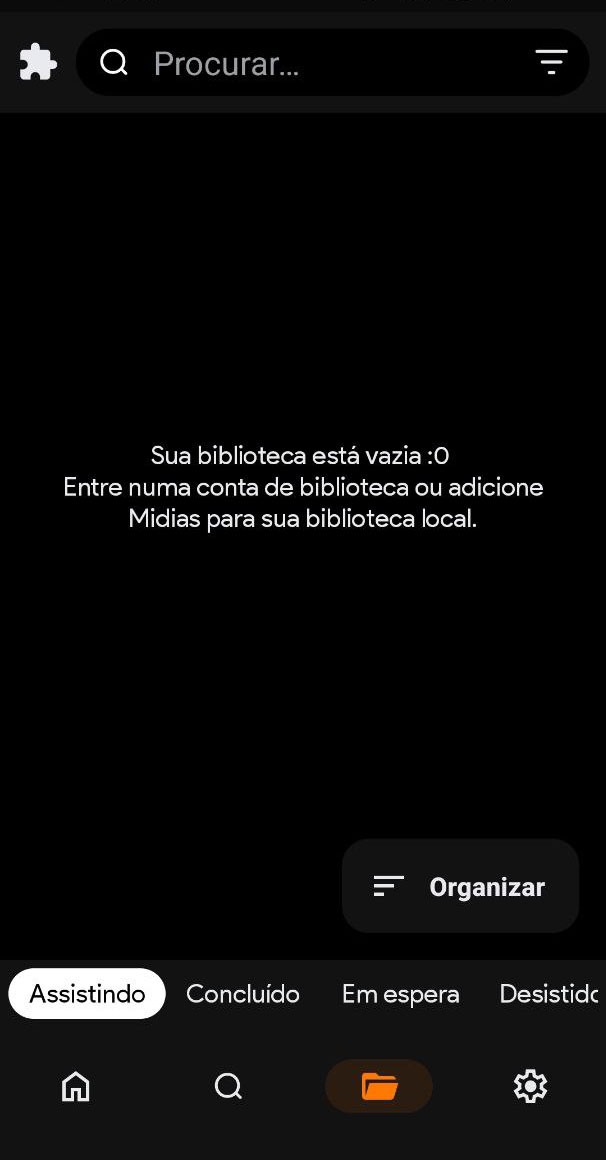Open the extensions puzzle icon
This screenshot has width=606, height=1160.
click(38, 63)
